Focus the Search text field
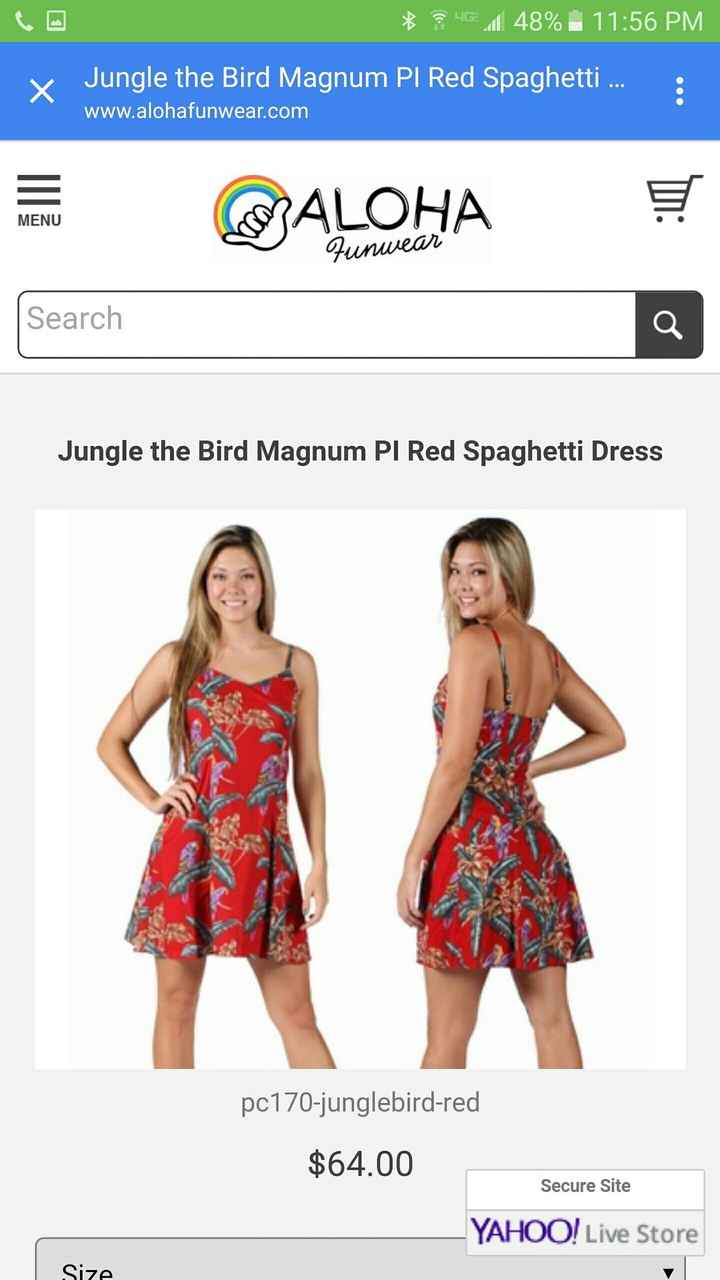This screenshot has width=720, height=1280. pyautogui.click(x=327, y=324)
